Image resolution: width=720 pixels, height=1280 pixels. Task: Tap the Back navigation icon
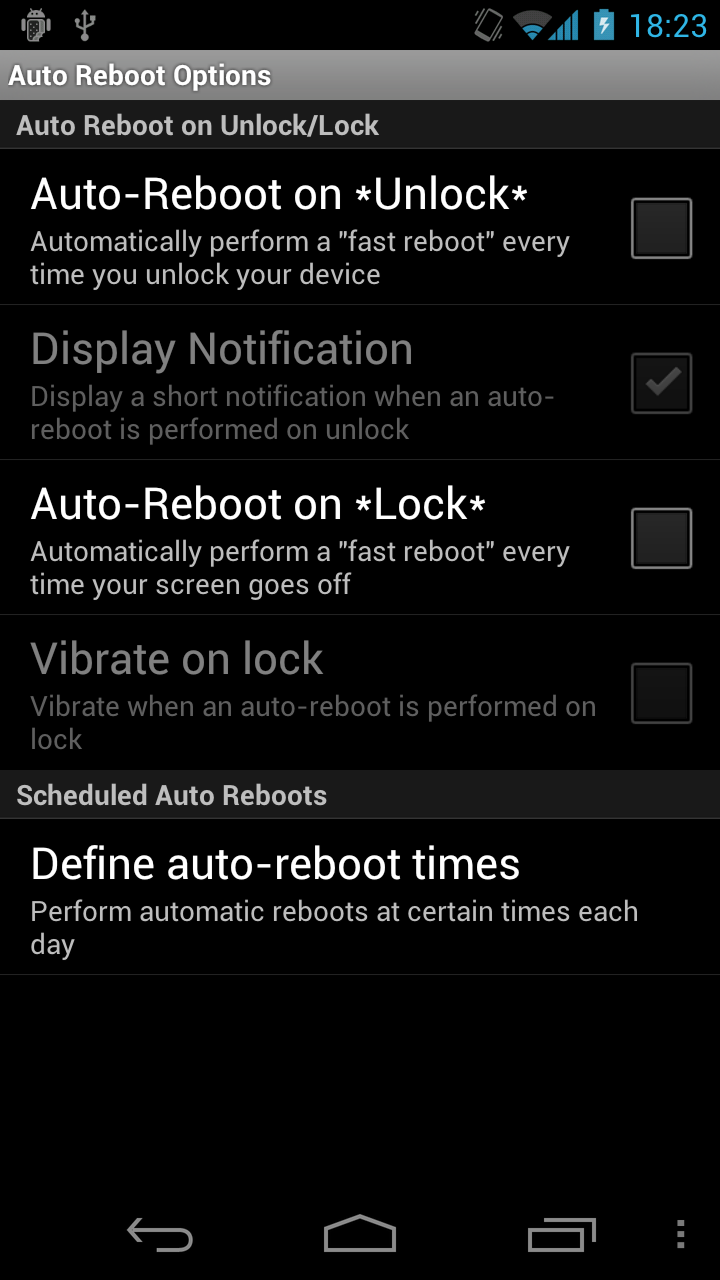click(160, 1236)
